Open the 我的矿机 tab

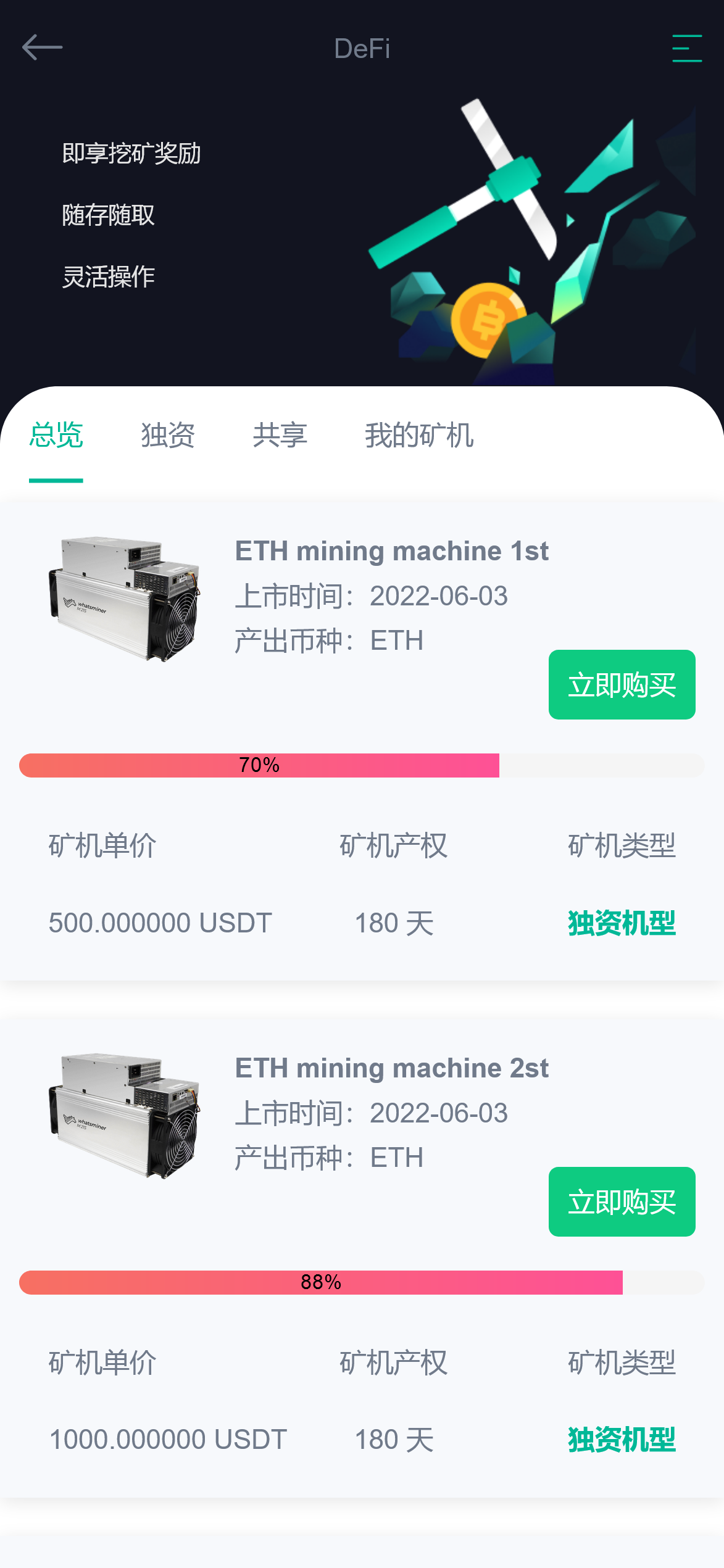419,436
